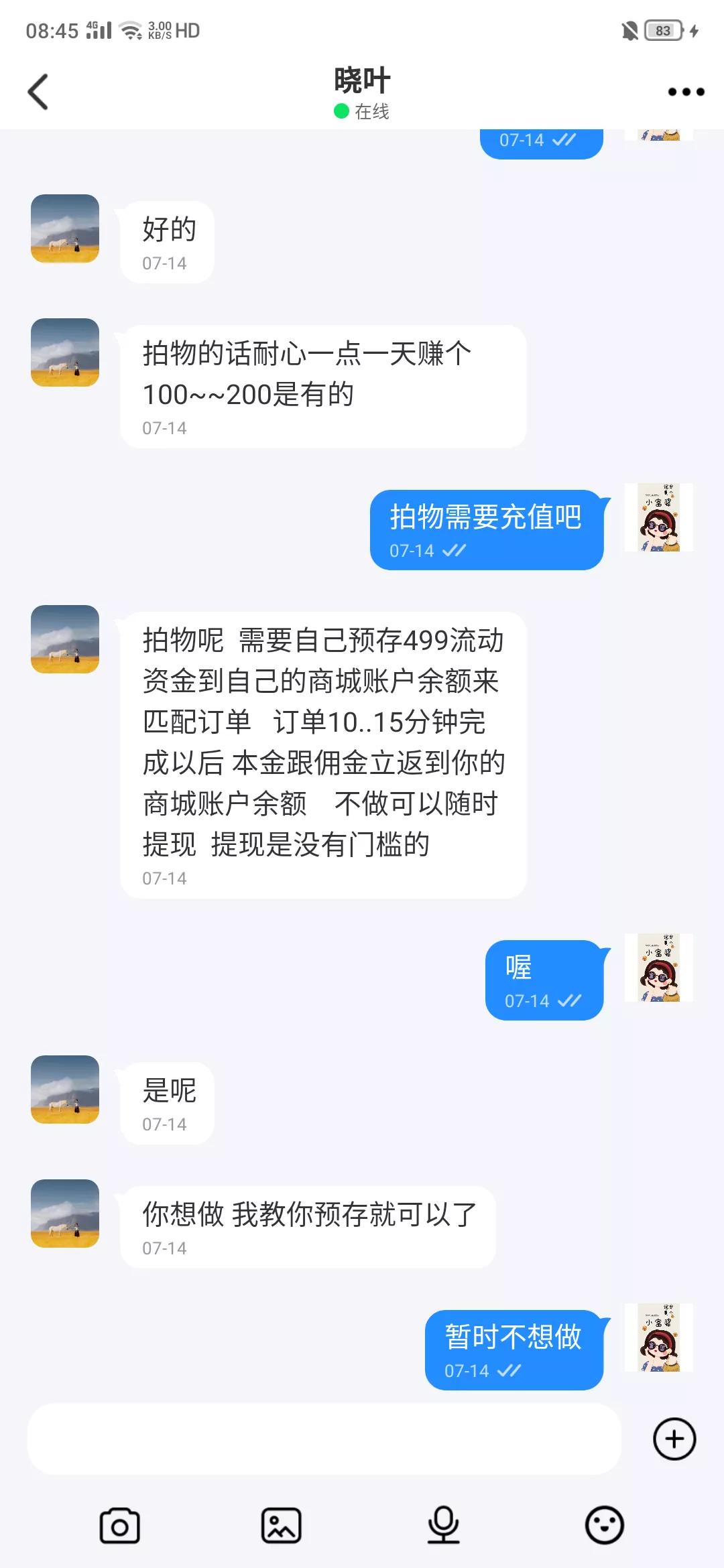The width and height of the screenshot is (724, 1568).
Task: Tap the long message about 预存499流动资金
Action: pyautogui.click(x=322, y=750)
